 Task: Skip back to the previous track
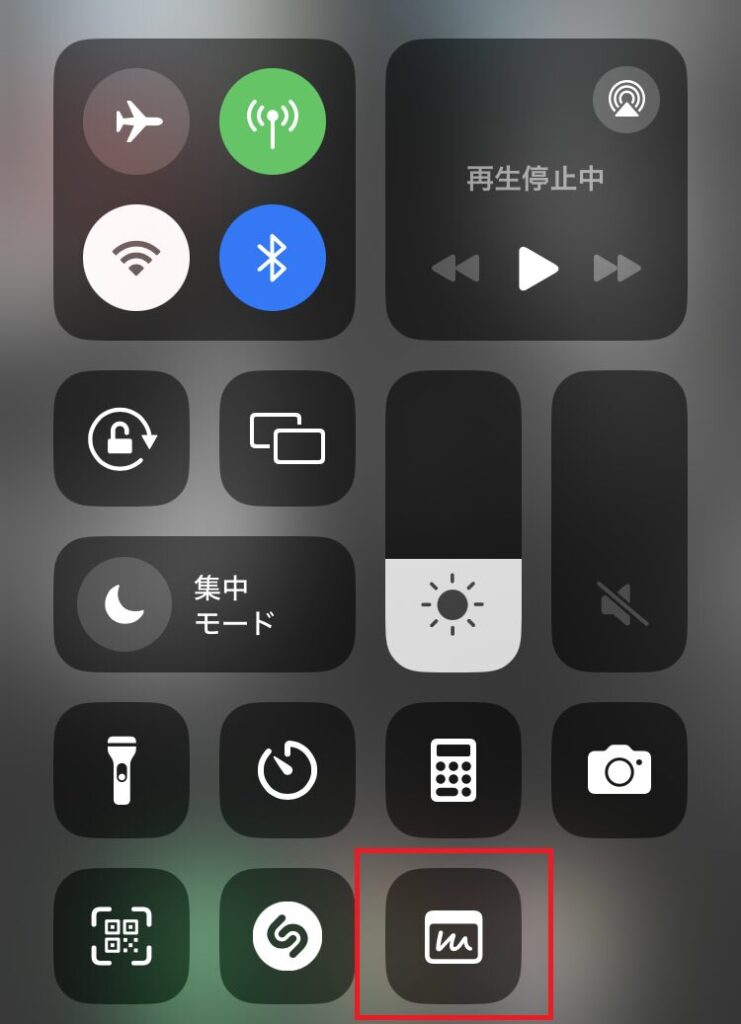(456, 268)
